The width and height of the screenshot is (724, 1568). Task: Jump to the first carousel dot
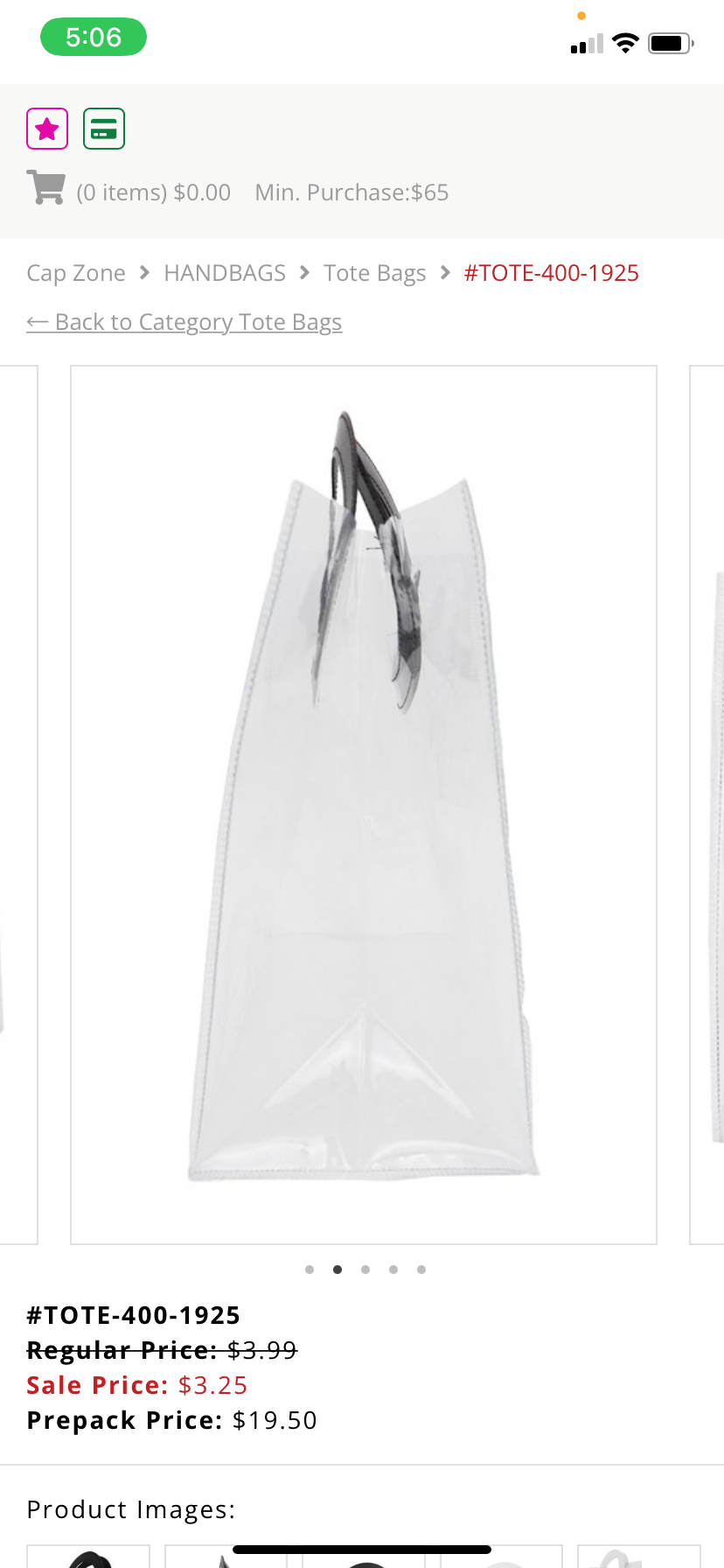tap(310, 1270)
